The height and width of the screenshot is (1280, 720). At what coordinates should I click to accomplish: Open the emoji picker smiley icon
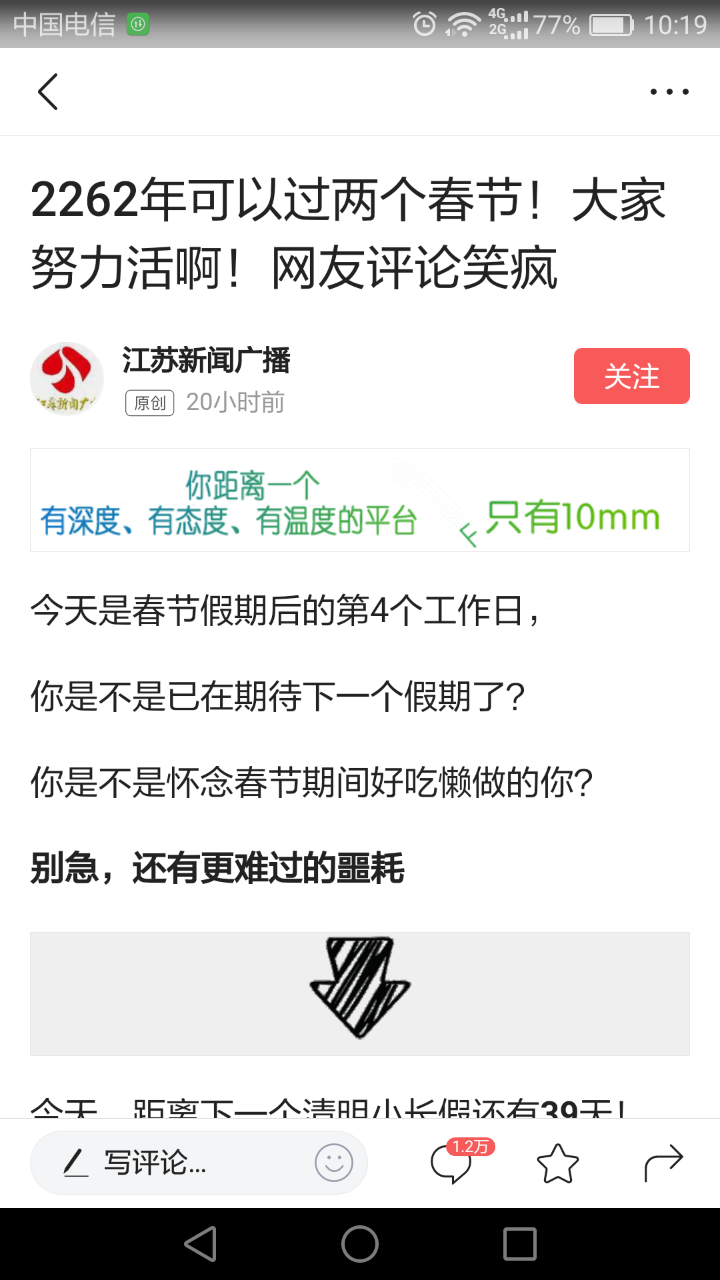pyautogui.click(x=334, y=1163)
